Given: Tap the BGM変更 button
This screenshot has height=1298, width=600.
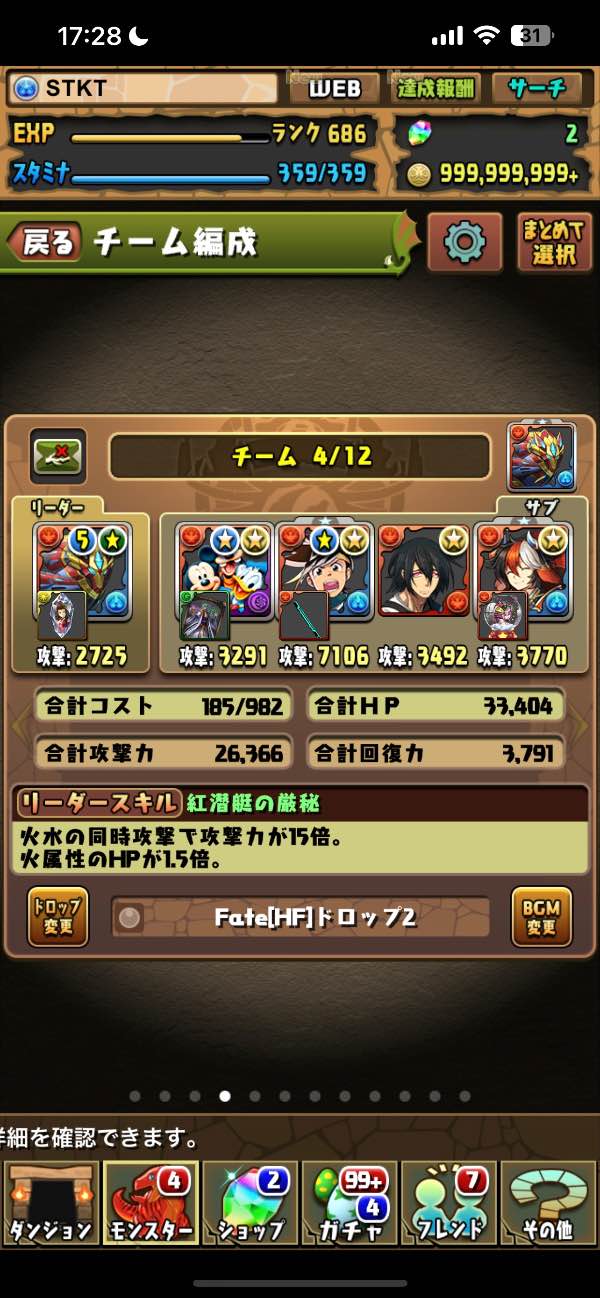Looking at the screenshot, I should coord(542,917).
